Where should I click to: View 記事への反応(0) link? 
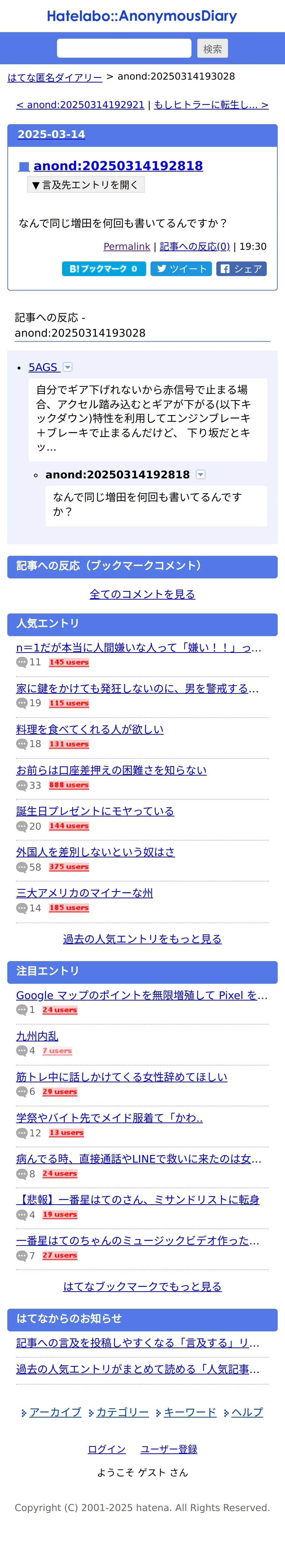195,247
